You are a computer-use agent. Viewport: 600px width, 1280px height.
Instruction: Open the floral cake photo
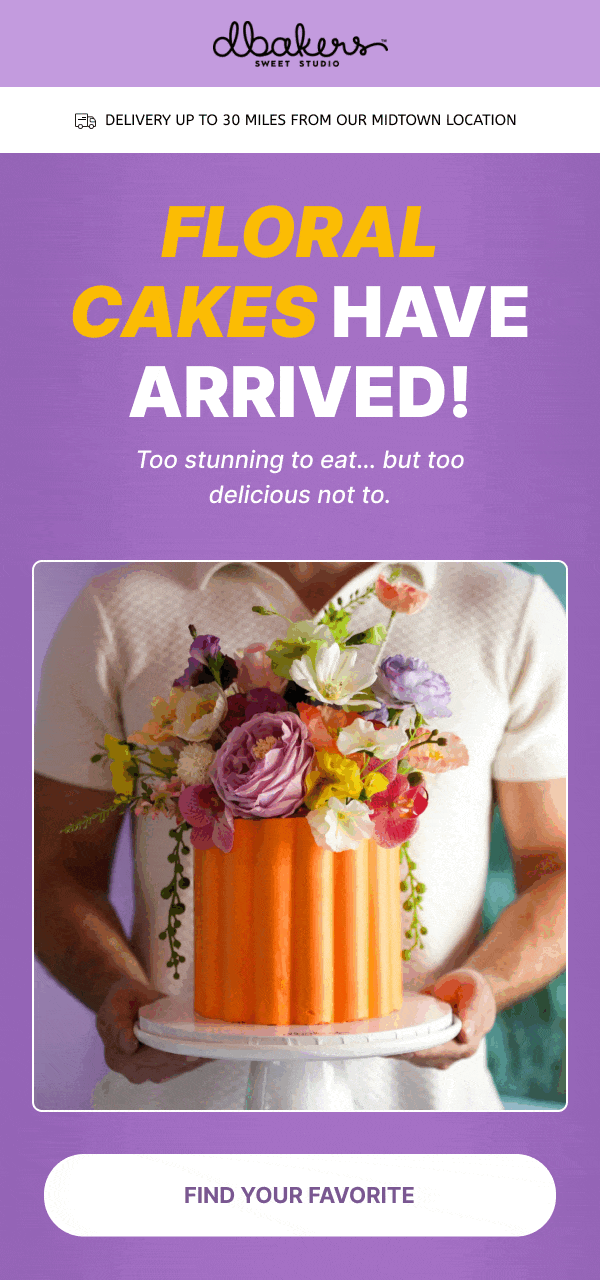tap(300, 836)
